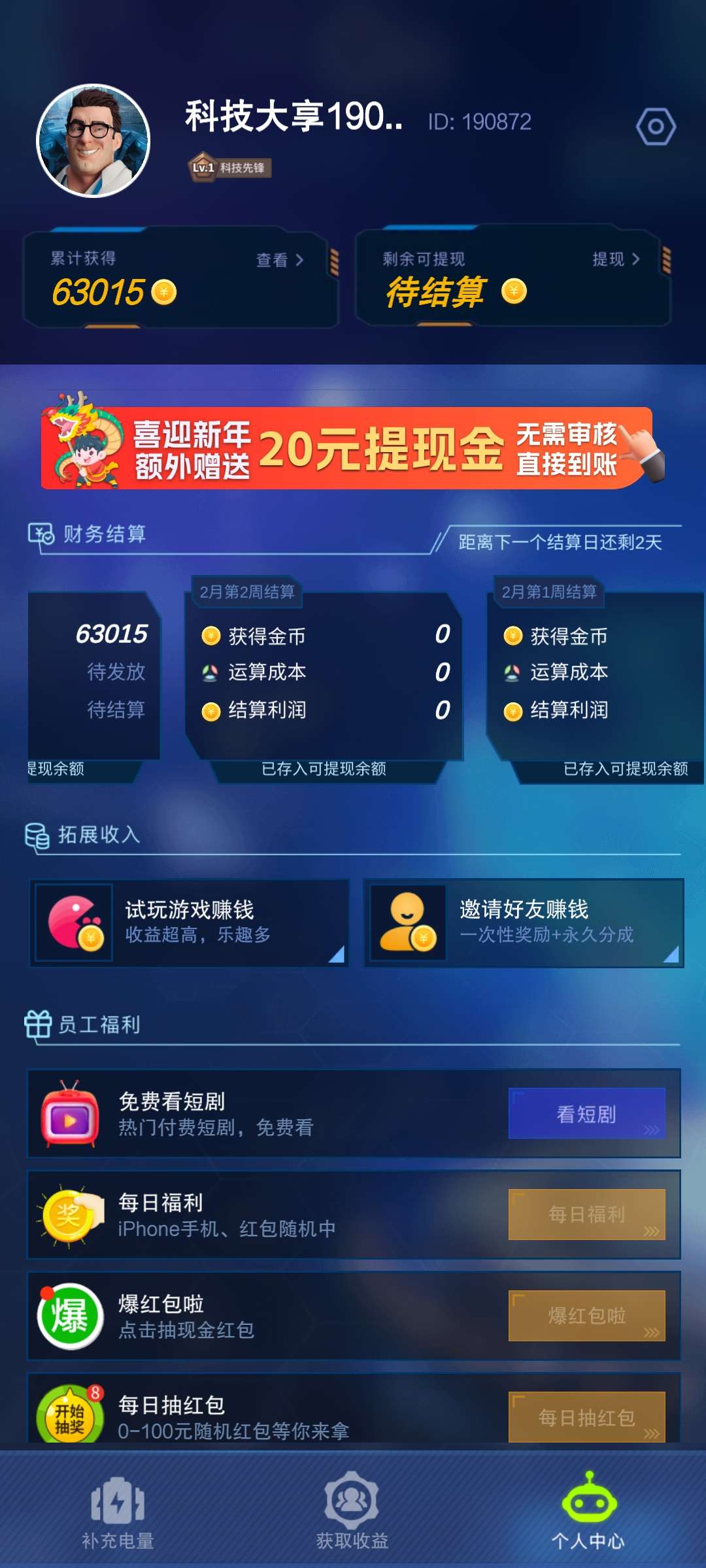Viewport: 706px width, 1568px height.
Task: Tap the 每日福利 button
Action: [x=587, y=1215]
